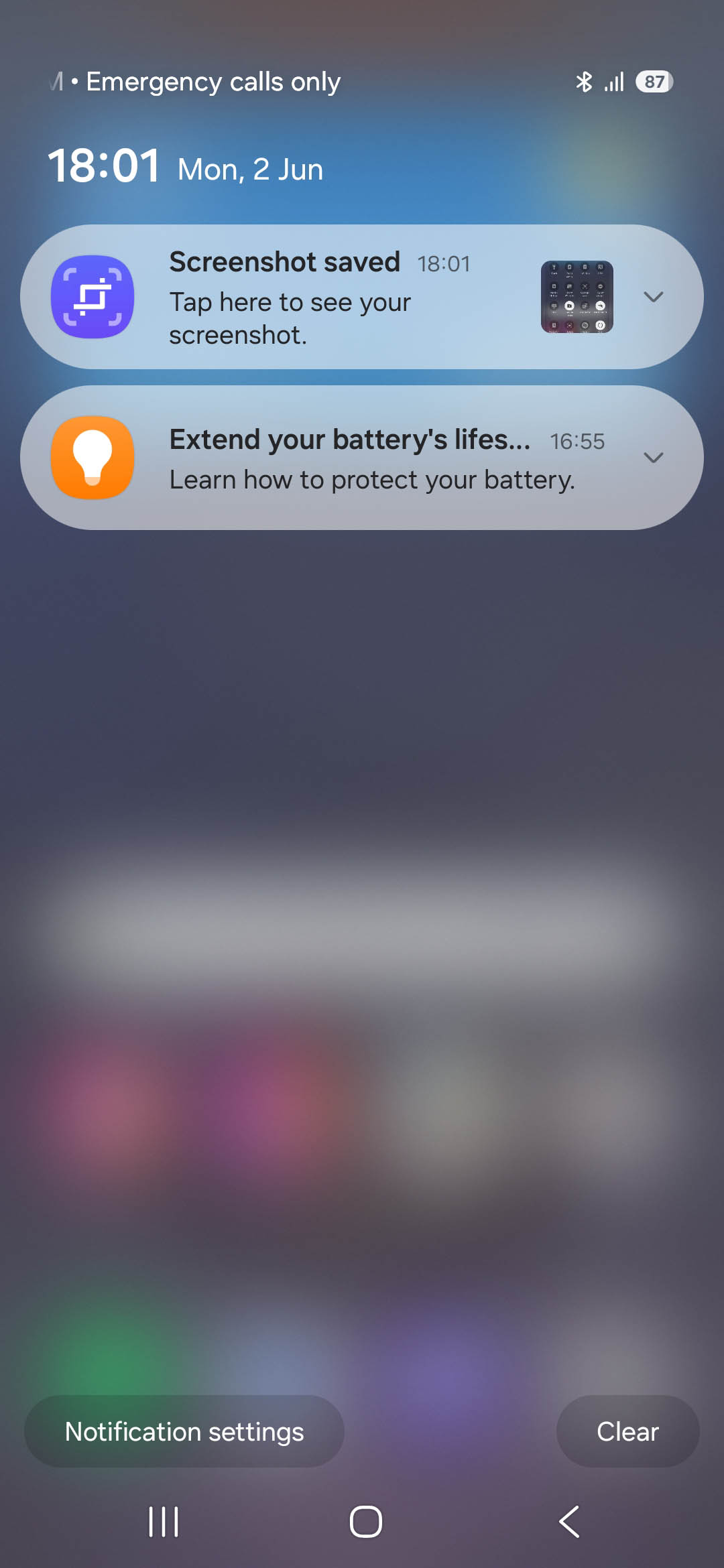724x1568 pixels.
Task: Go back with the navigation bar
Action: coord(568,1522)
